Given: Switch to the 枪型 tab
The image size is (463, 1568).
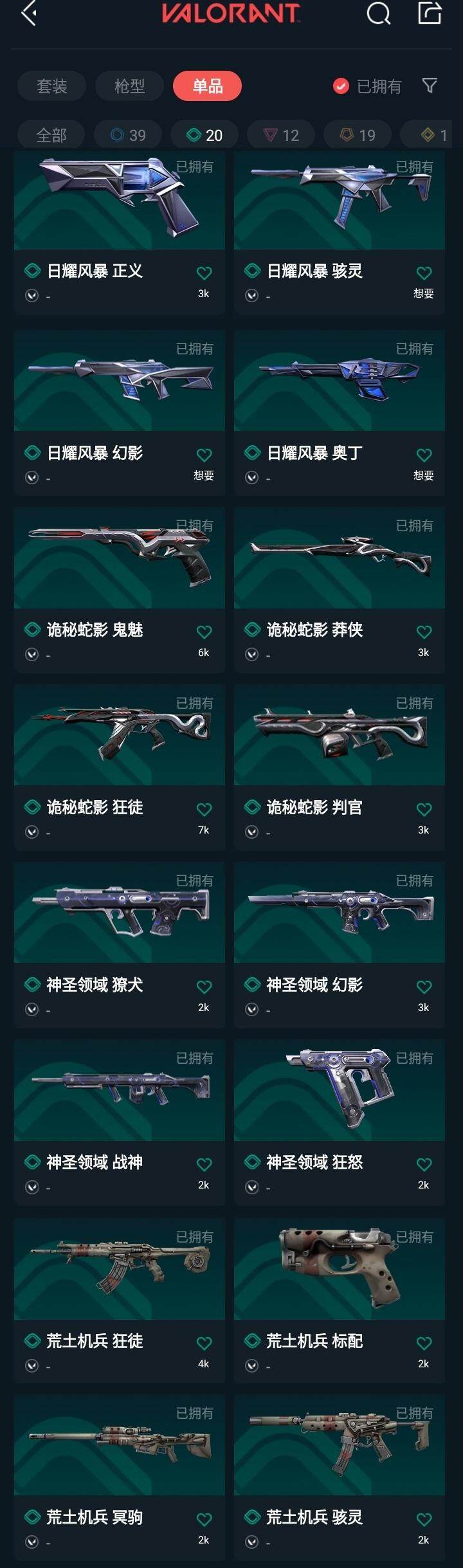Looking at the screenshot, I should (x=129, y=86).
